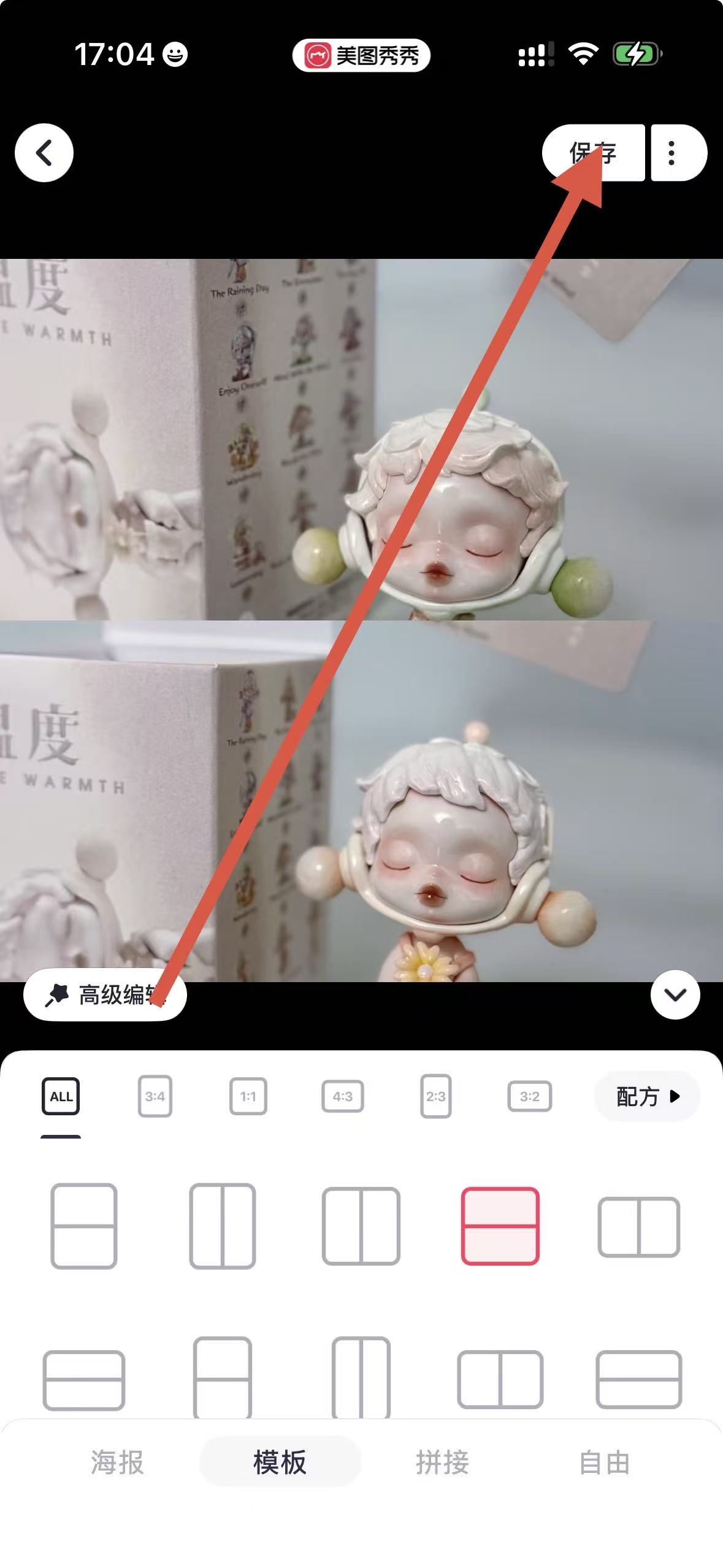Open 配方 recipes

pos(647,1096)
